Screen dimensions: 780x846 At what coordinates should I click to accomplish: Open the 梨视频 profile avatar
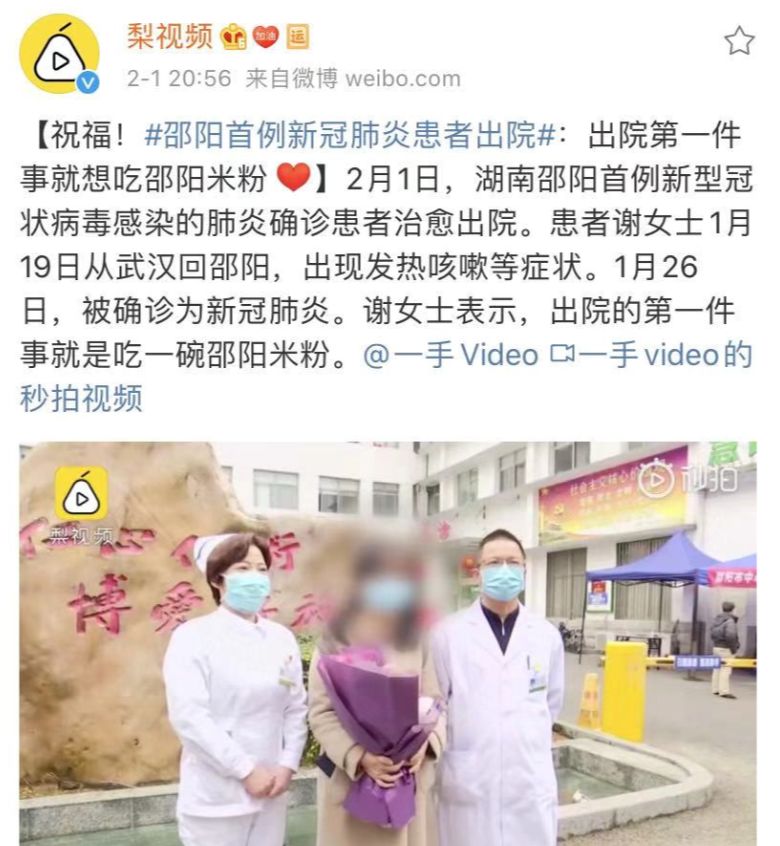click(60, 55)
